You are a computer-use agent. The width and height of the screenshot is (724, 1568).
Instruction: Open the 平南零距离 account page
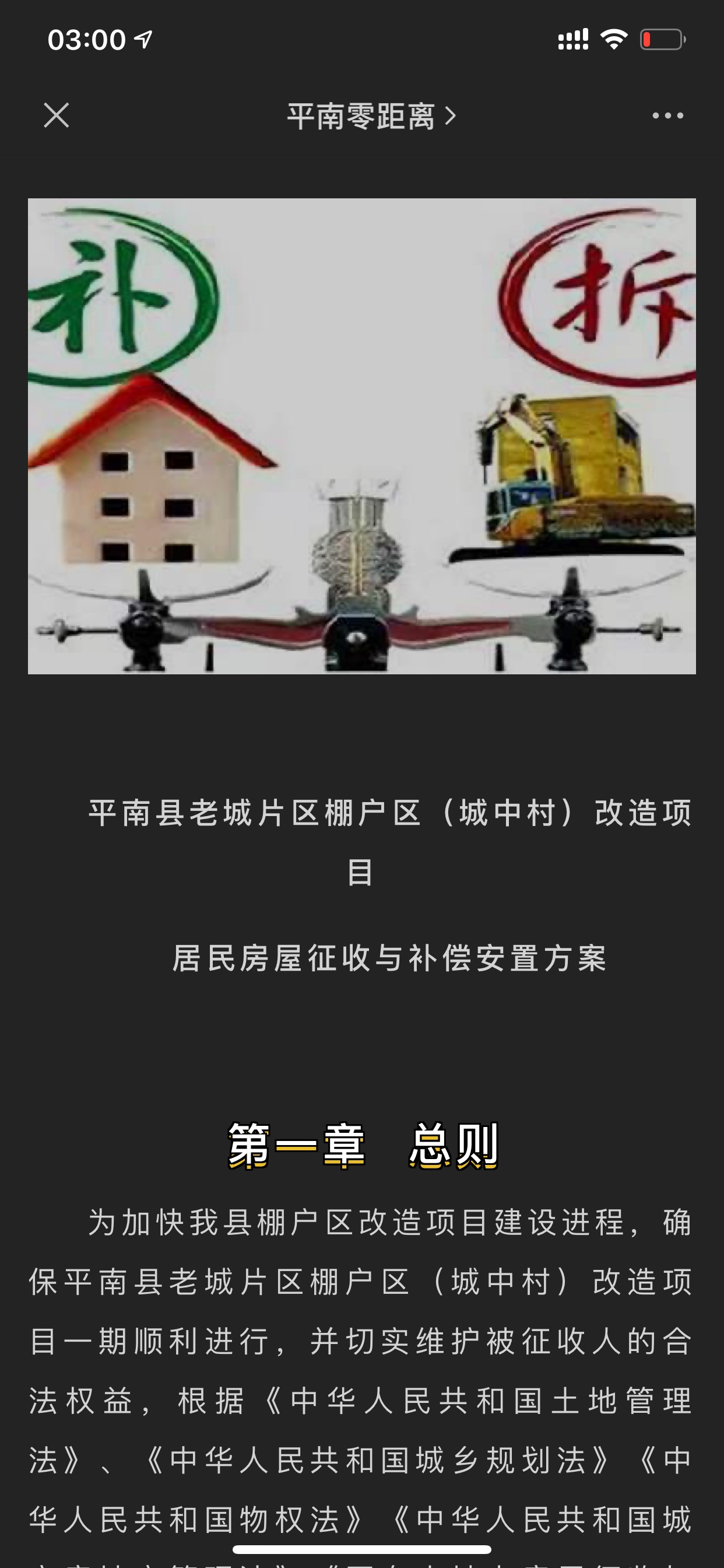tap(371, 116)
